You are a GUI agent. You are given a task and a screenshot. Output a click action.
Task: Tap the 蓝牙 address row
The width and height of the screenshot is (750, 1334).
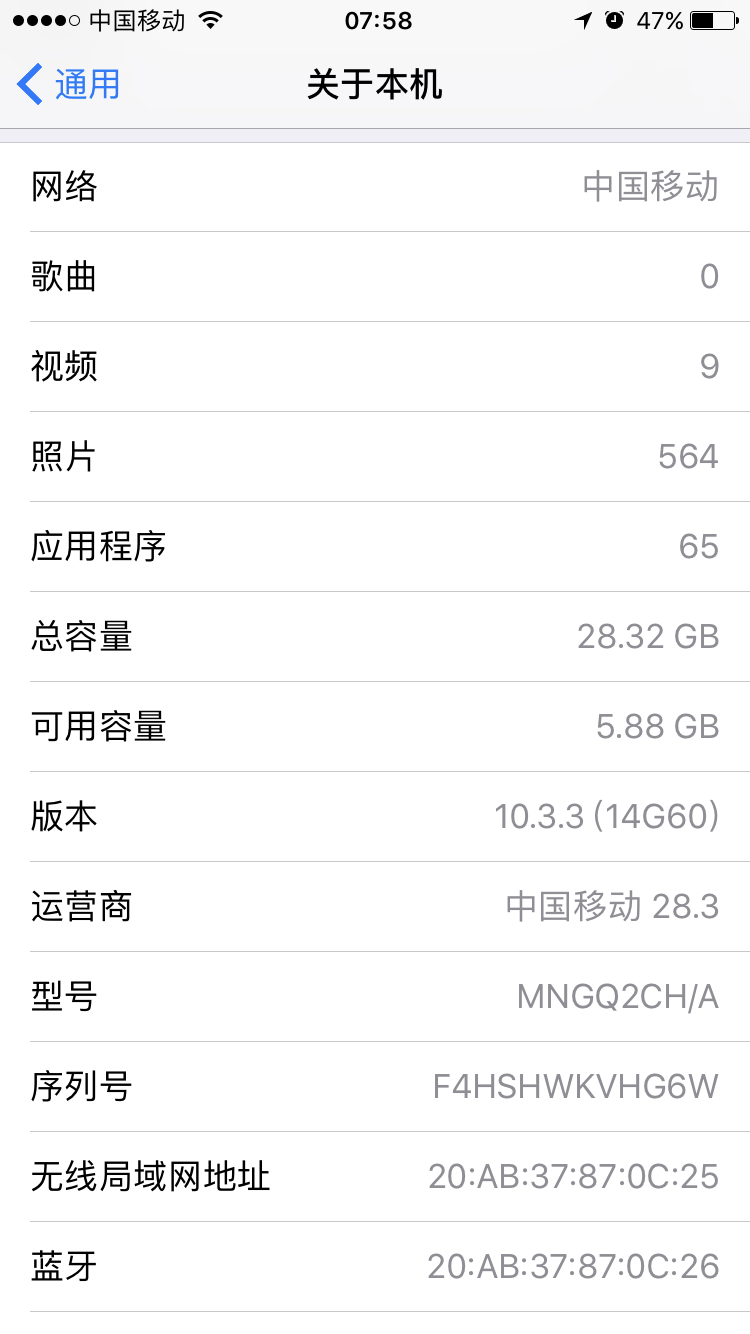375,1266
